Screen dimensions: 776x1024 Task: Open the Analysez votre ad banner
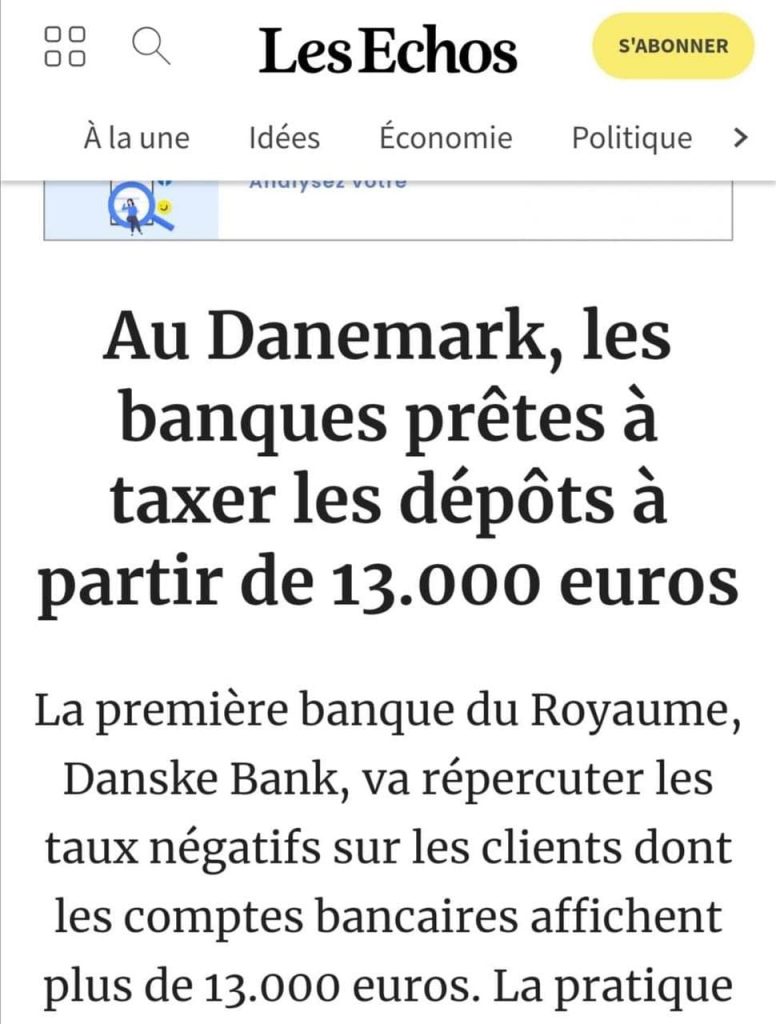pos(388,209)
